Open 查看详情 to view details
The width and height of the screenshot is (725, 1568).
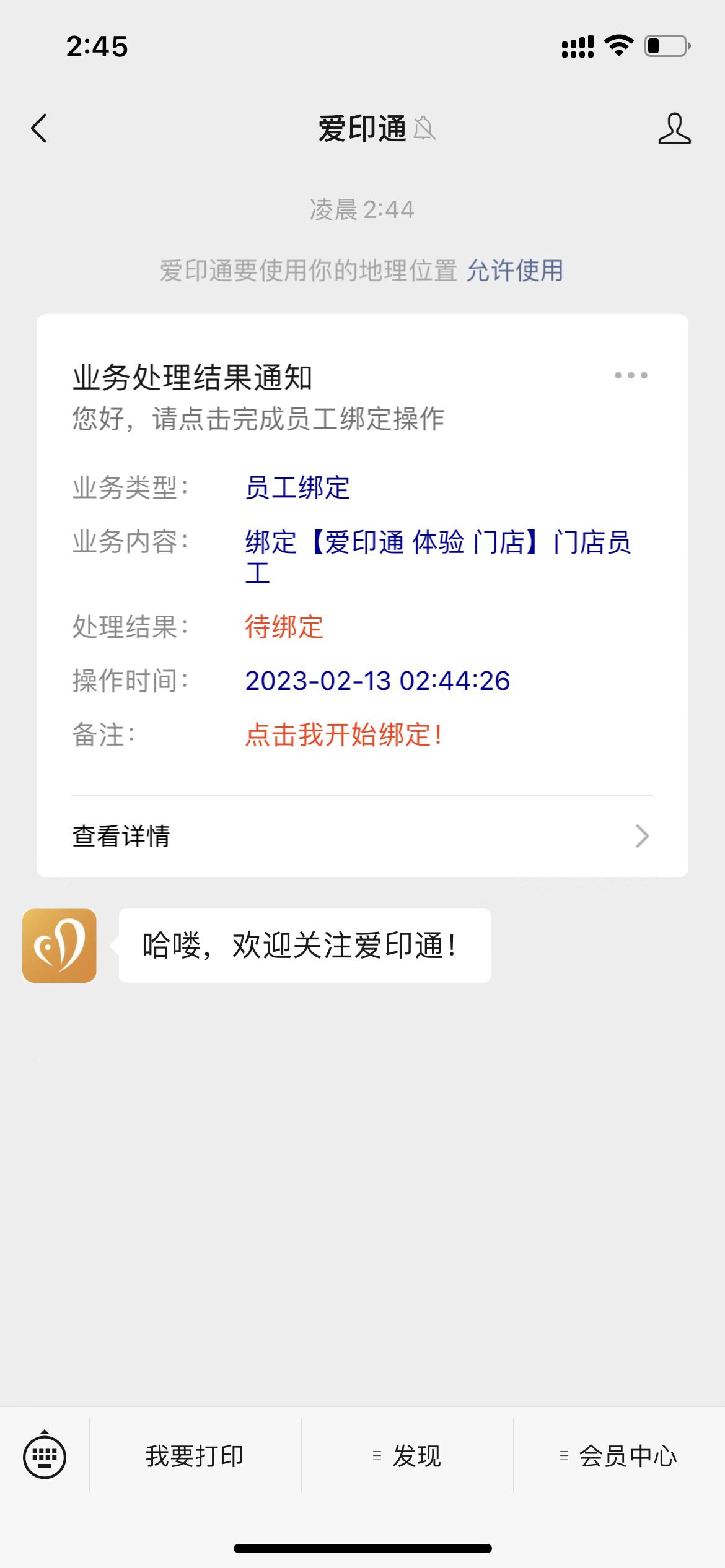[x=362, y=836]
